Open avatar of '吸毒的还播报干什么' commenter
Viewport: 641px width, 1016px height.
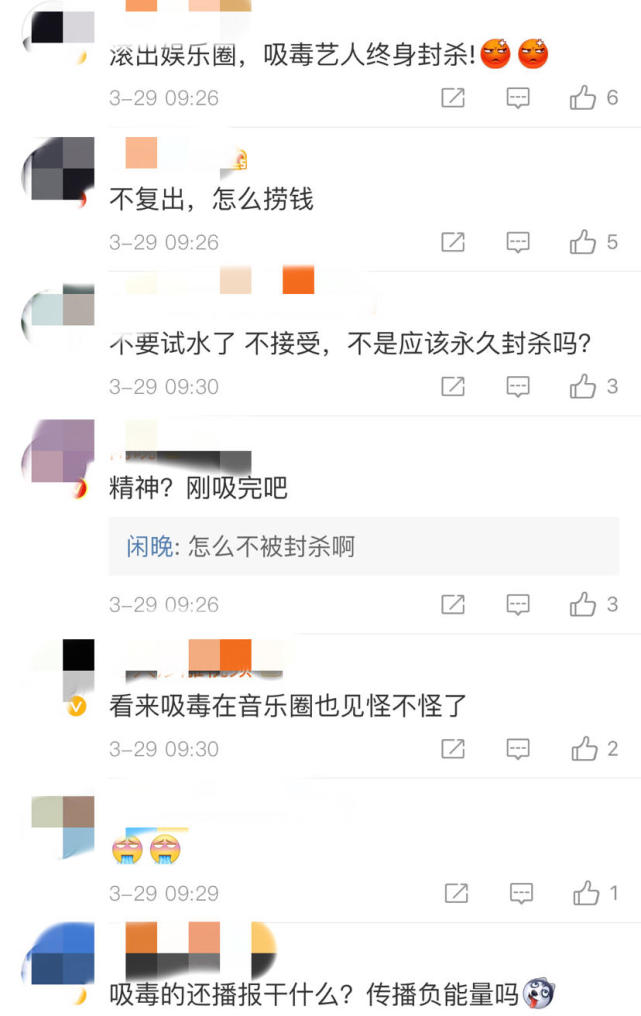pos(61,956)
